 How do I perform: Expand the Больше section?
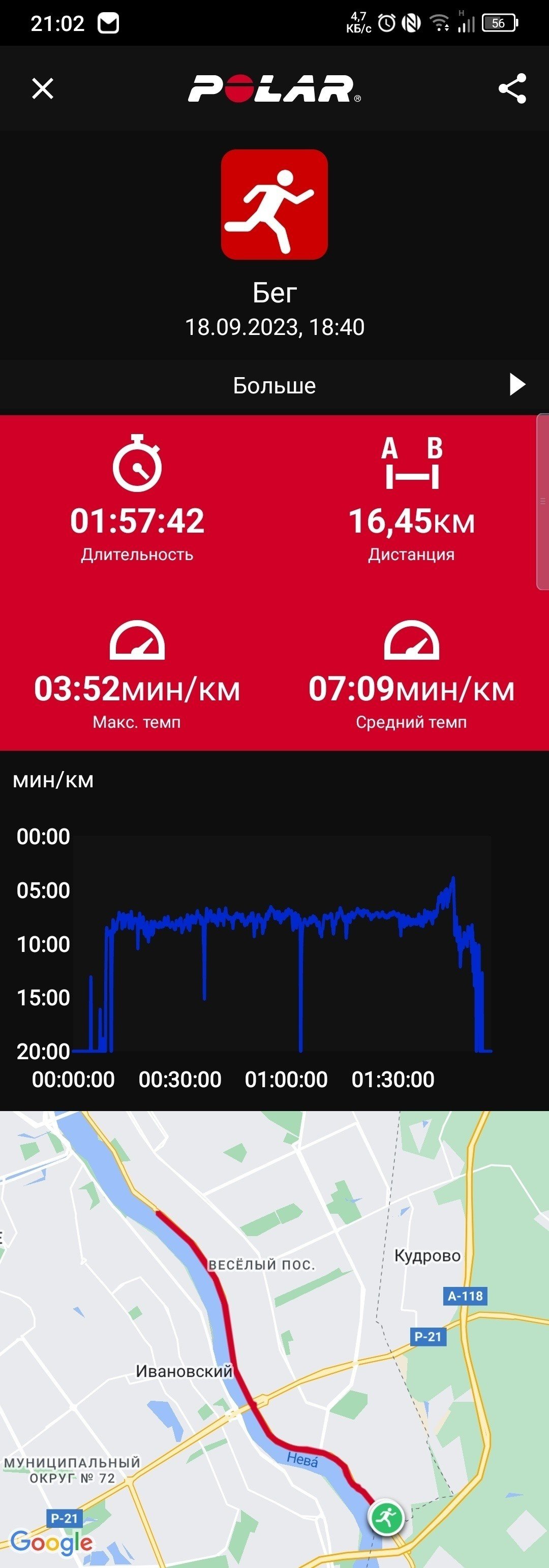pyautogui.click(x=274, y=385)
